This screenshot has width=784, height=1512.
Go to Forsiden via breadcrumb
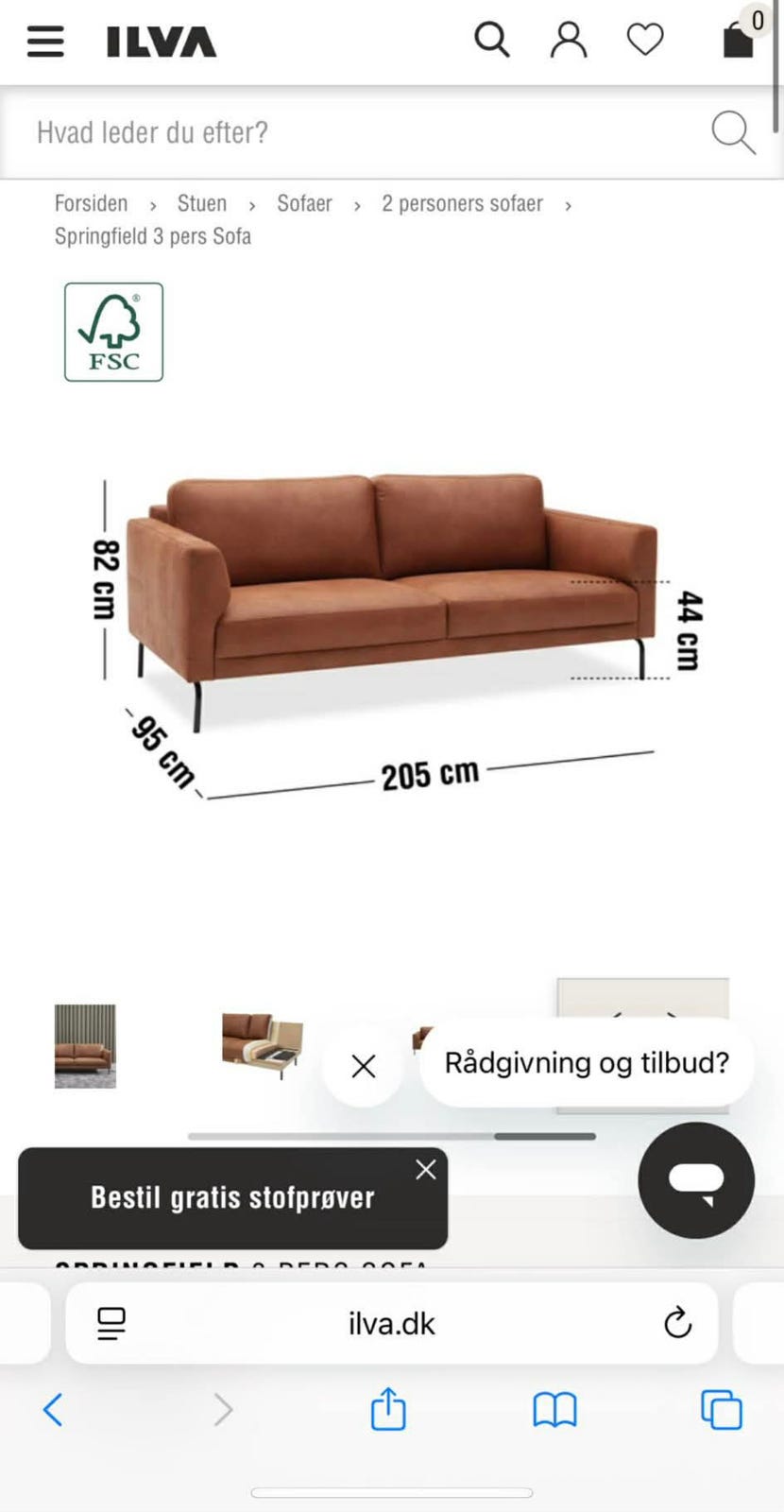[x=92, y=203]
